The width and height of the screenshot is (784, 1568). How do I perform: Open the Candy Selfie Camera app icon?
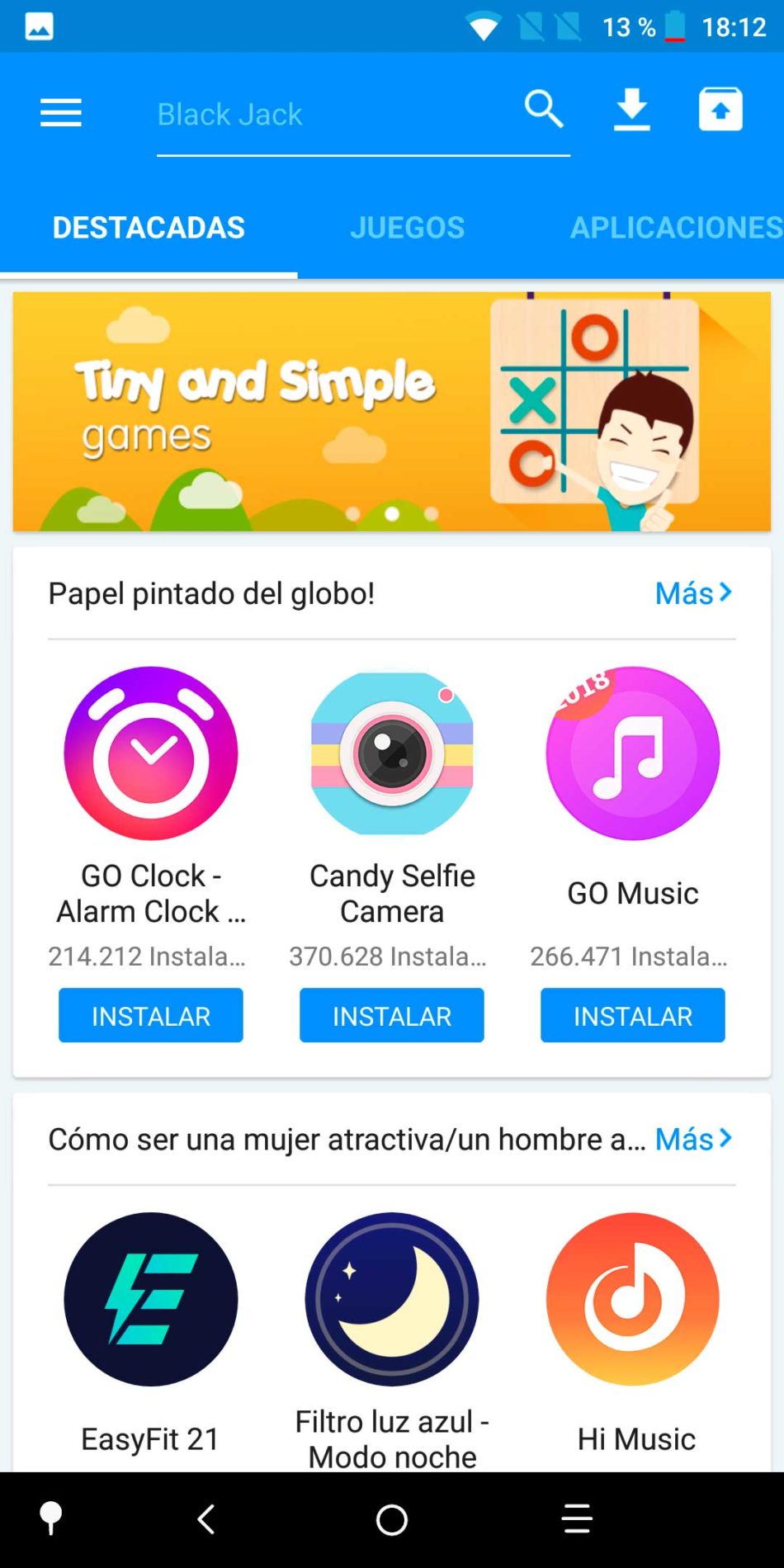[392, 753]
